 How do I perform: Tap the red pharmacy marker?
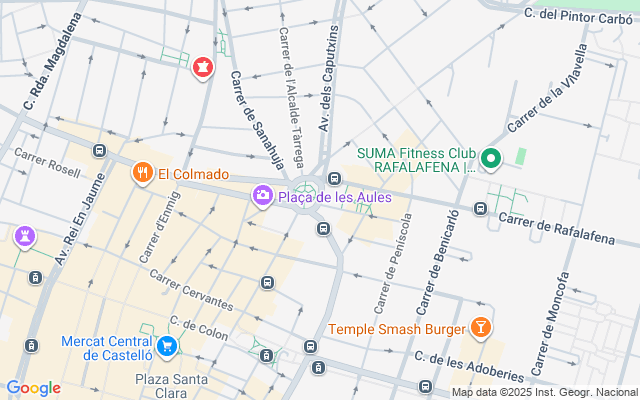203,68
